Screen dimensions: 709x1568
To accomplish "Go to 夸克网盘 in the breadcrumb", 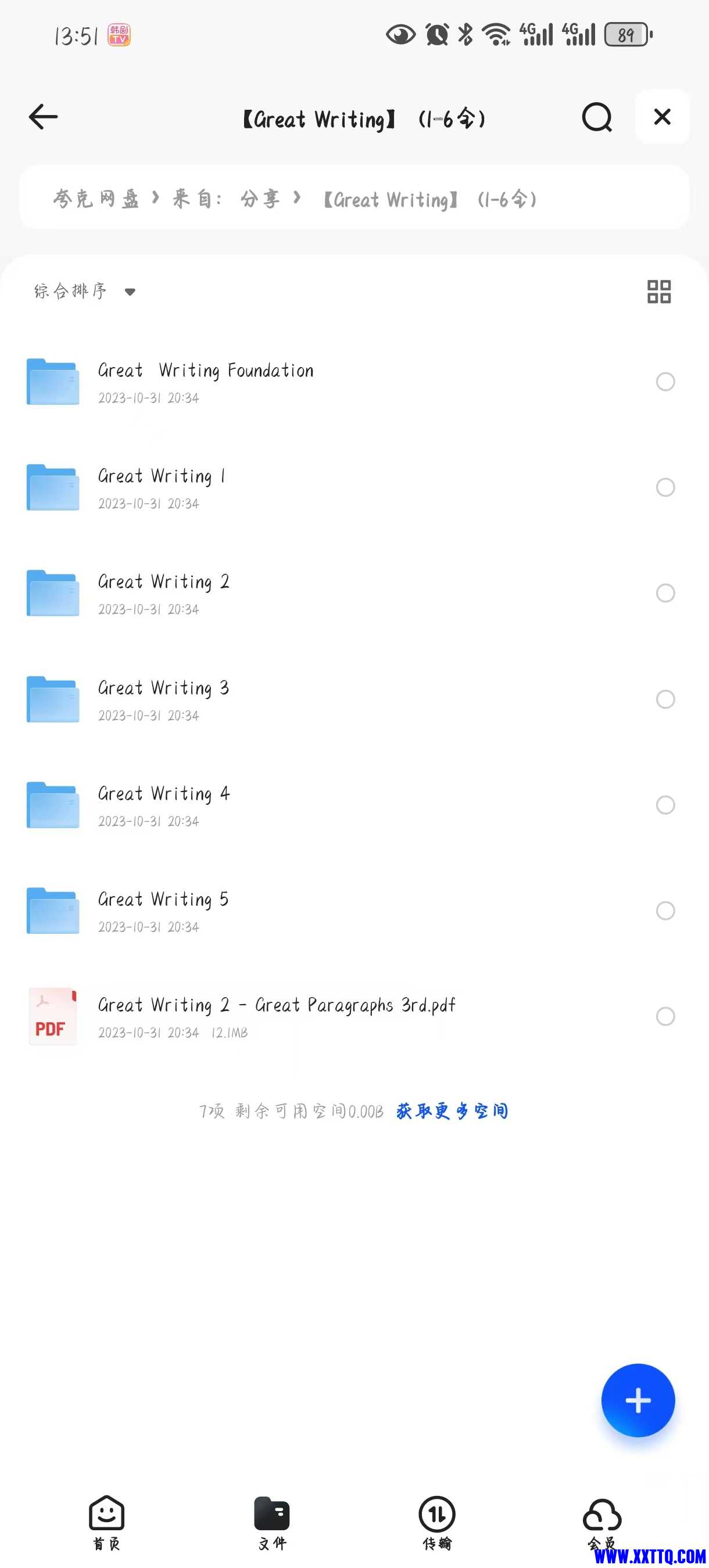I will [96, 199].
